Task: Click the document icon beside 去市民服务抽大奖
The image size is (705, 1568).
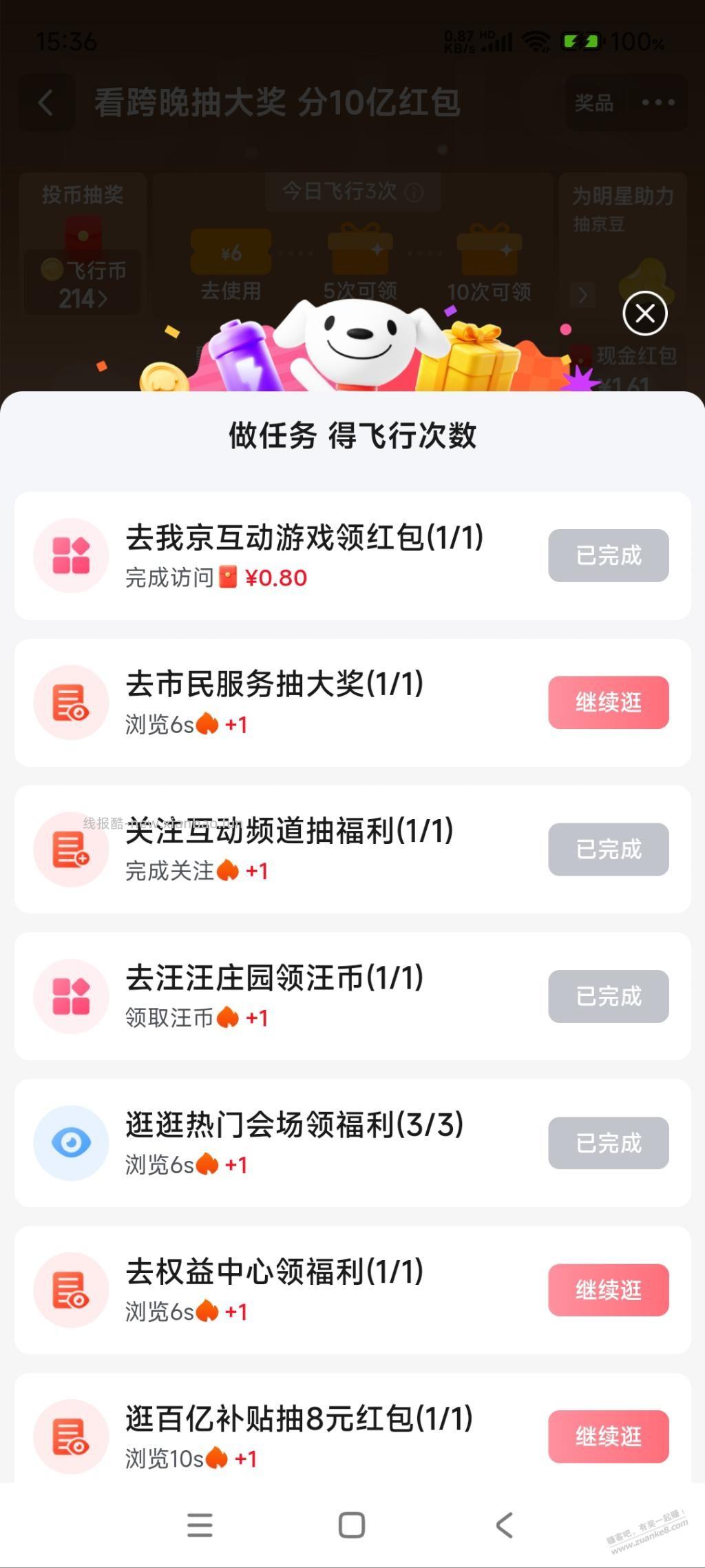Action: [x=71, y=702]
